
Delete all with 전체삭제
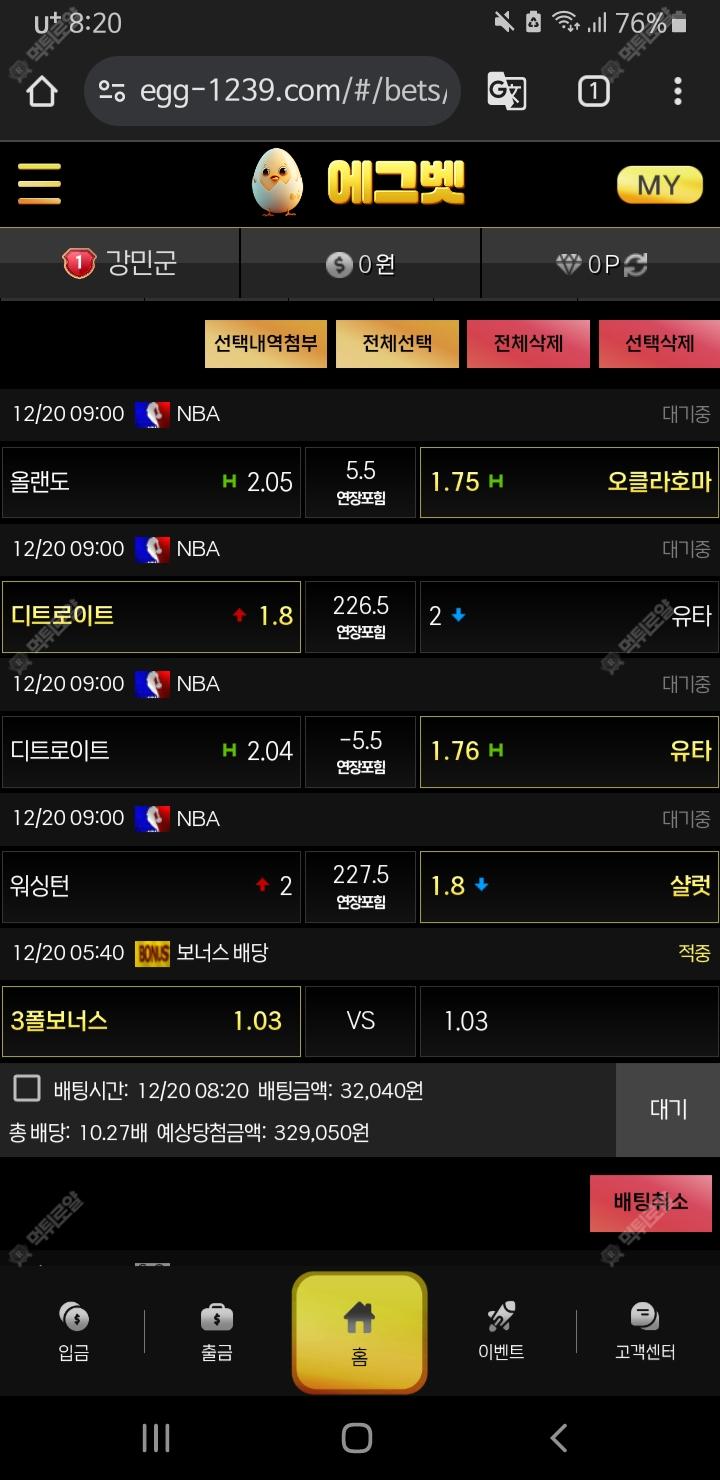[528, 344]
